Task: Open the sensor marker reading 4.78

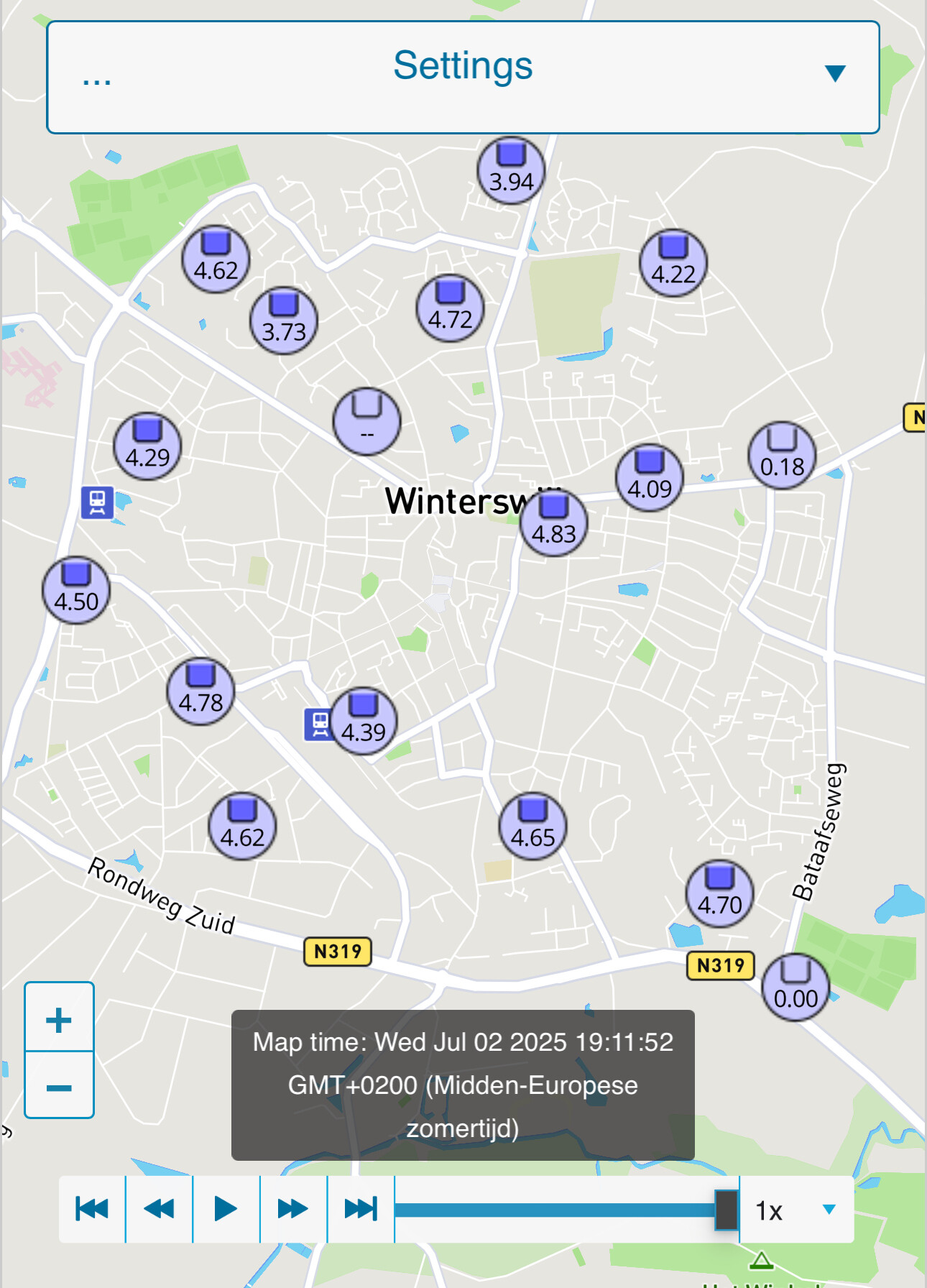Action: (200, 691)
